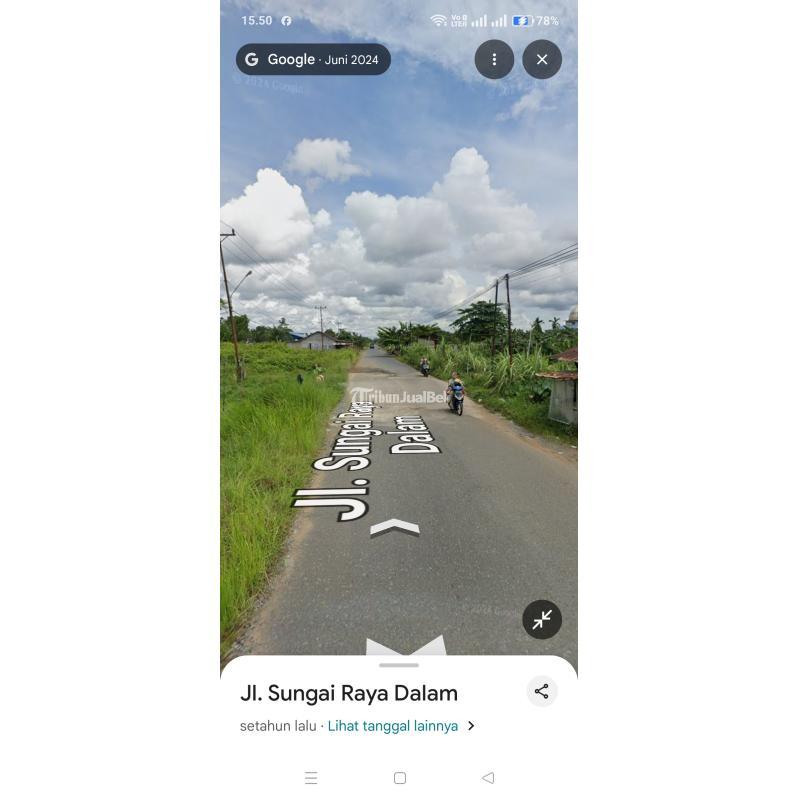Tap the system back button

(x=488, y=778)
